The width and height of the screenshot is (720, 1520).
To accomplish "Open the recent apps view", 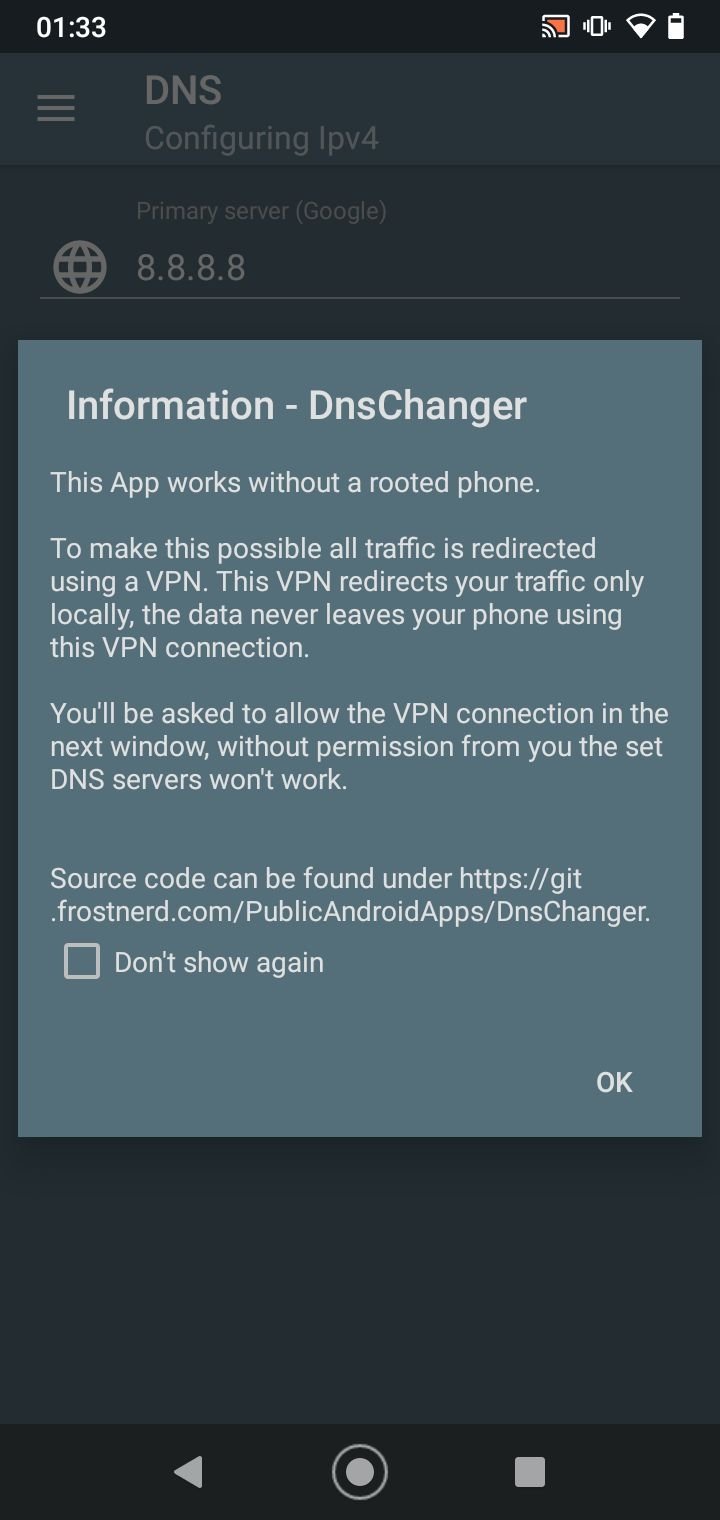I will [x=529, y=1471].
